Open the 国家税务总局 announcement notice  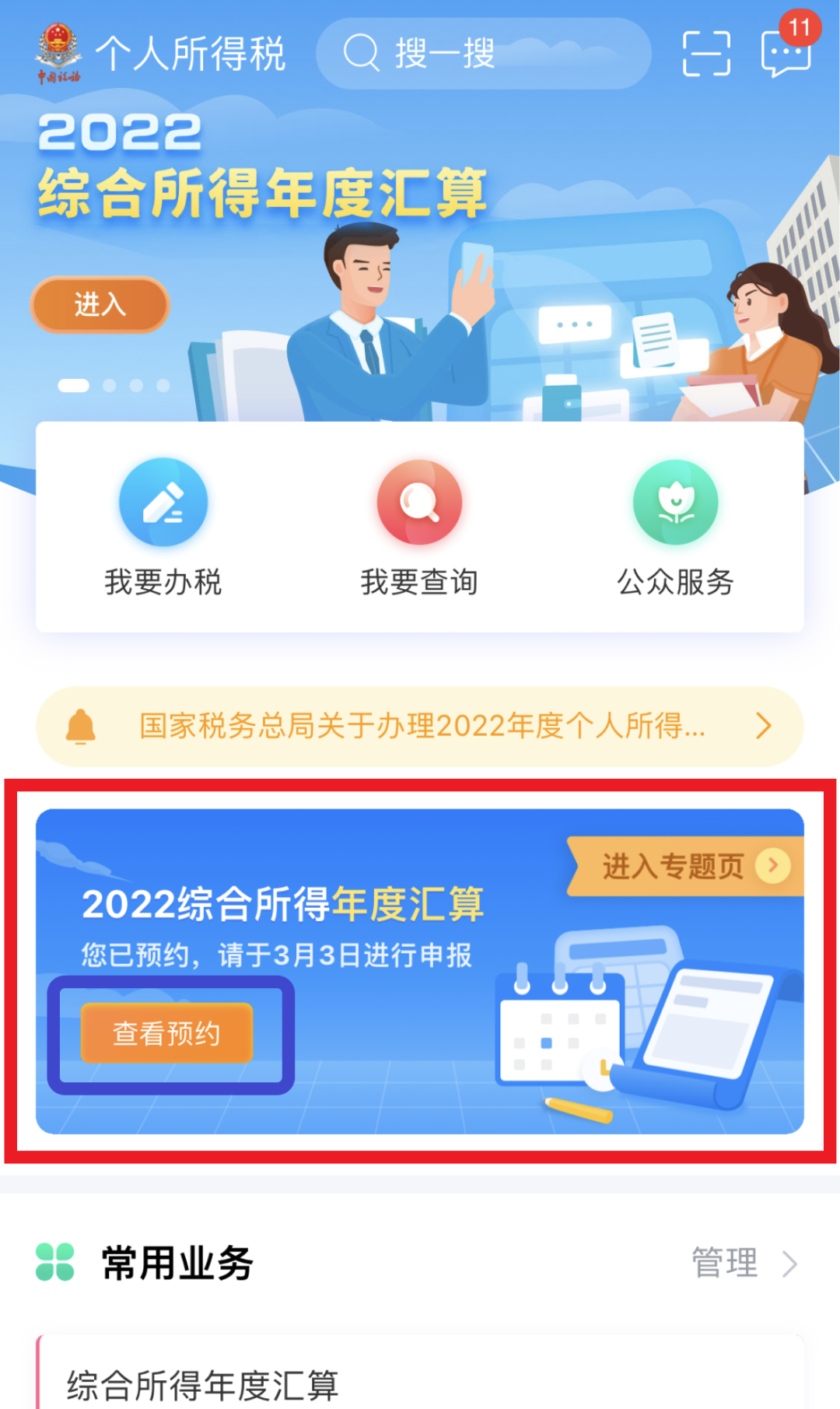click(x=420, y=726)
